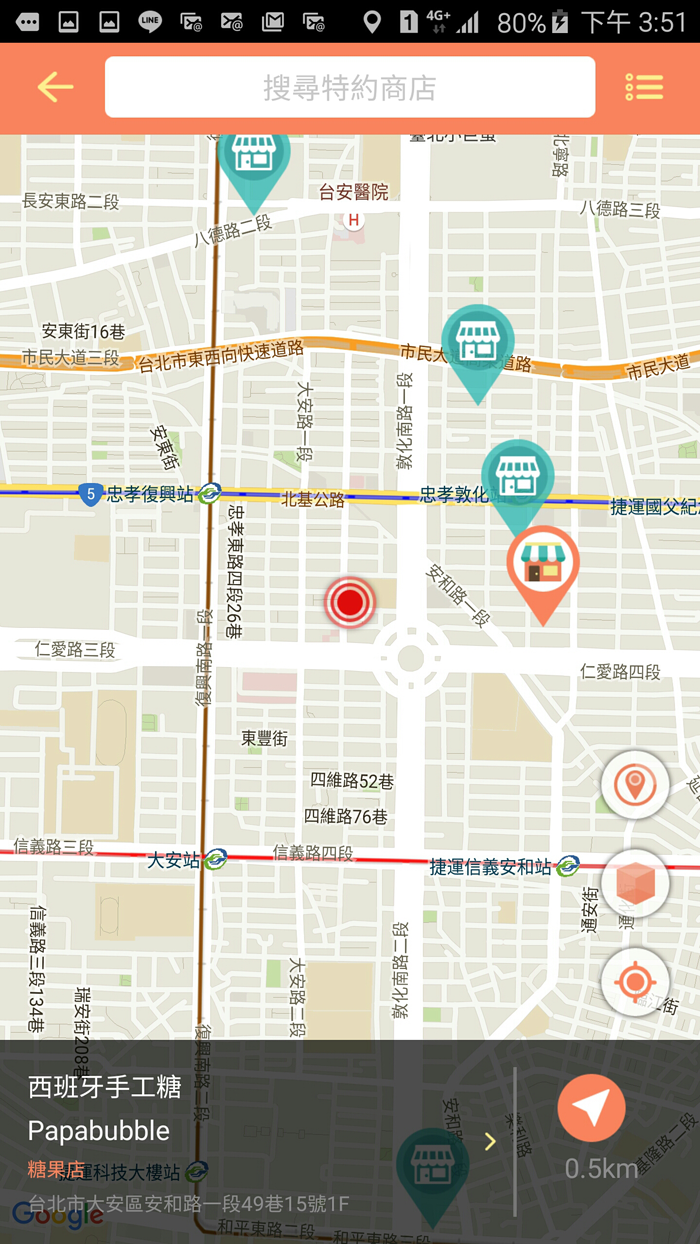Go back using the orange arrow

[55, 87]
